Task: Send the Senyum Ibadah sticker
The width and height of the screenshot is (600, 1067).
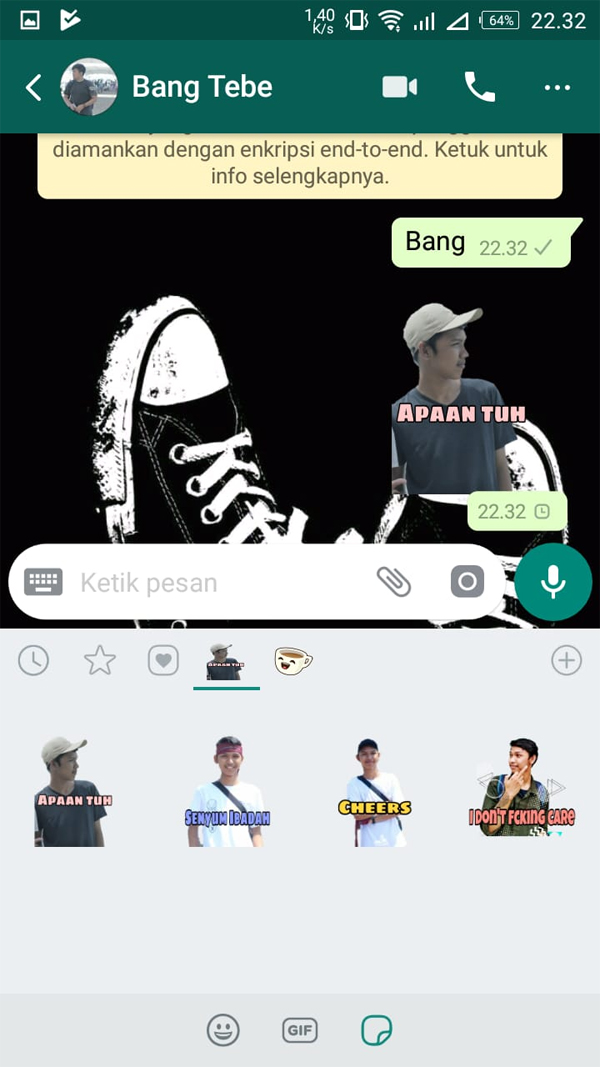Action: click(x=227, y=792)
